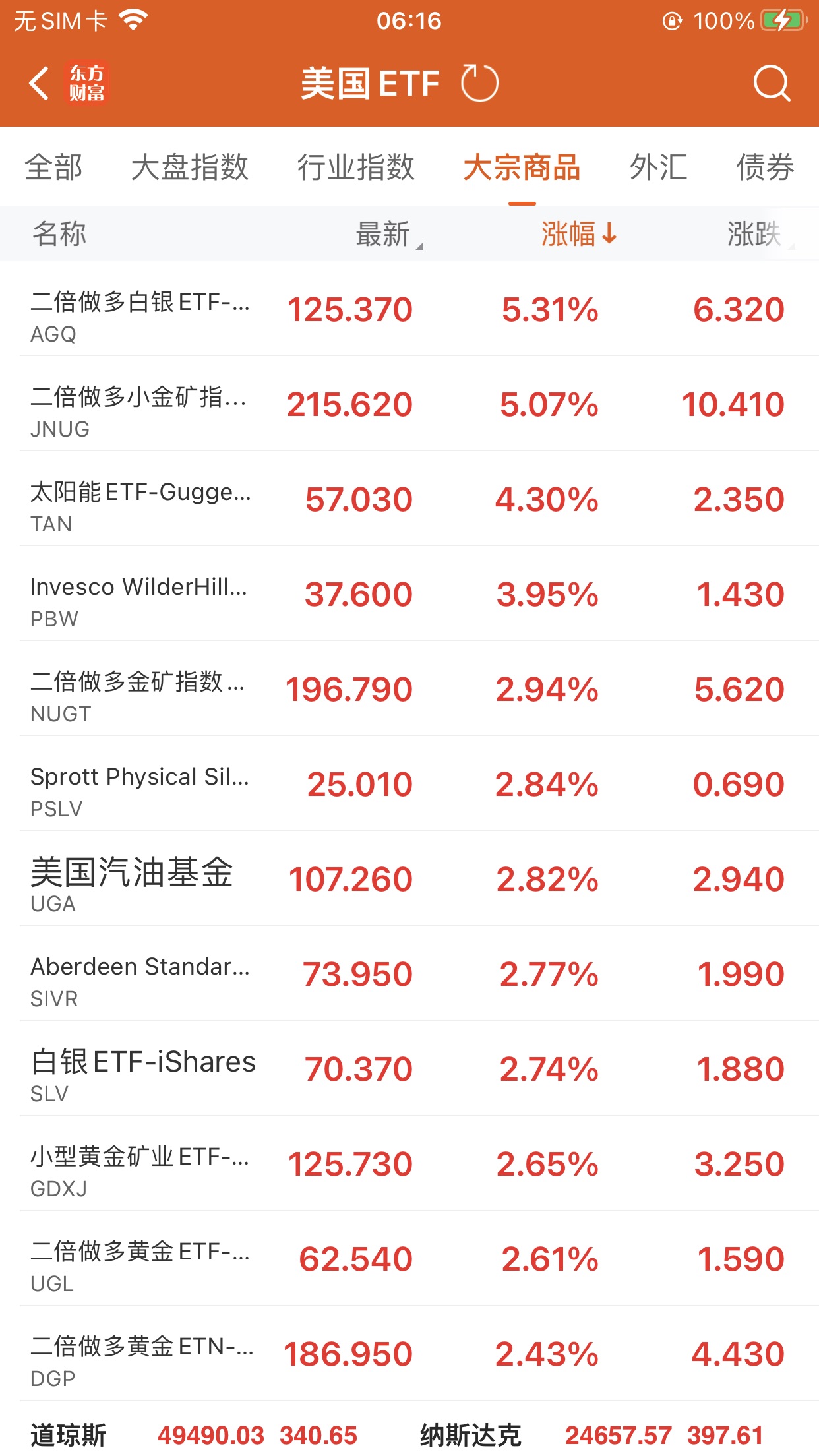819x1456 pixels.
Task: View Sprott Physical Silver PSLV
Action: [x=409, y=785]
